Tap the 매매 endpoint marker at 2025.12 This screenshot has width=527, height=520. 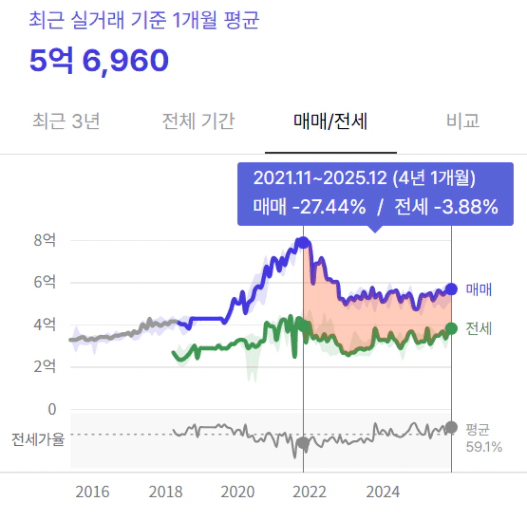(x=451, y=289)
